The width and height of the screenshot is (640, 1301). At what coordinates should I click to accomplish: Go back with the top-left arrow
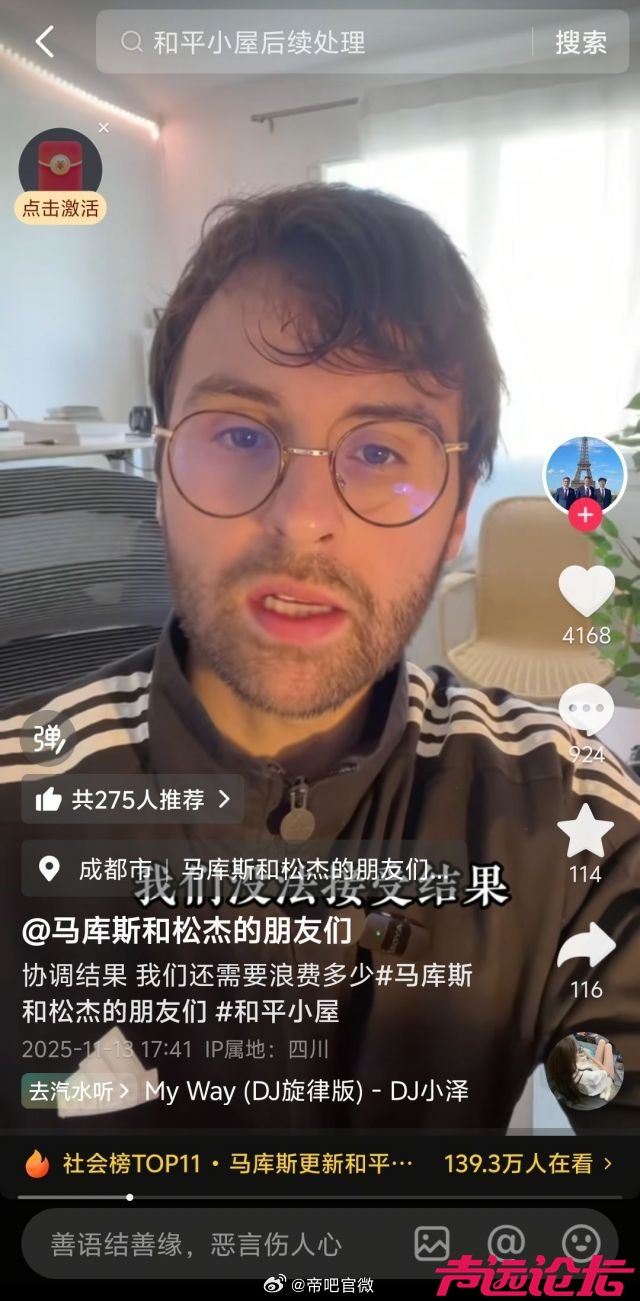pos(44,42)
